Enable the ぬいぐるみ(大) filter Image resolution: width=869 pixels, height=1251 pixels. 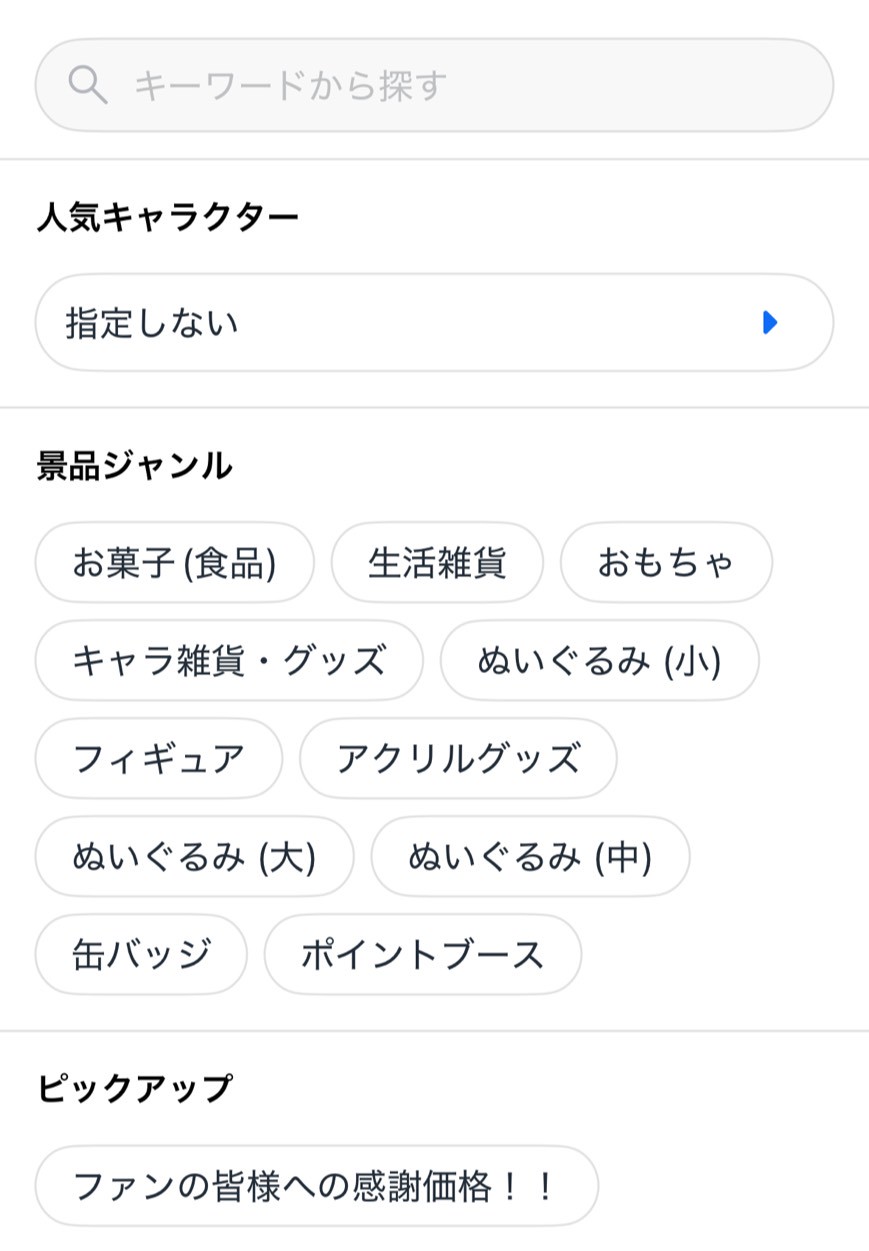click(x=195, y=856)
